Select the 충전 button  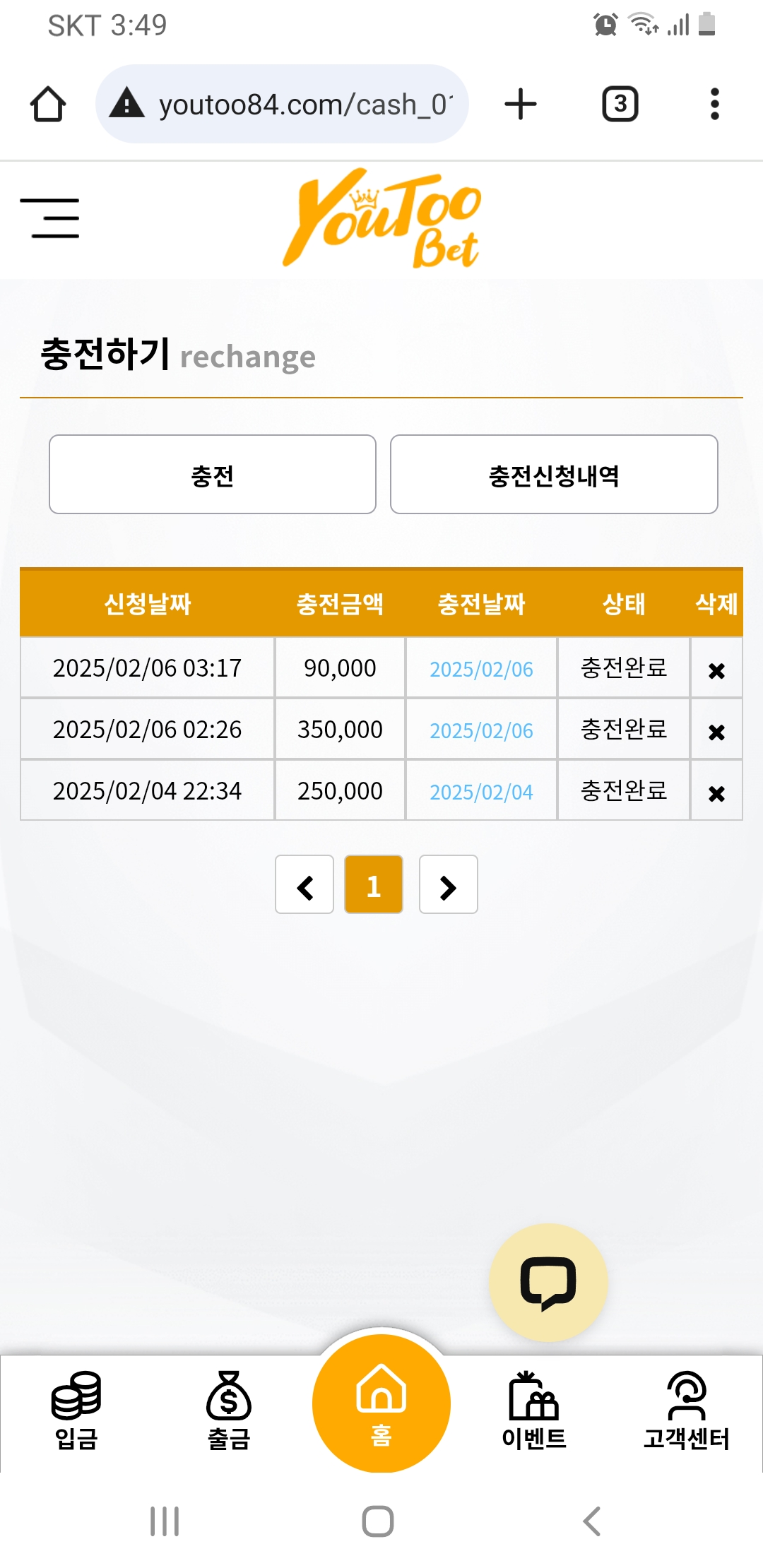coord(212,475)
